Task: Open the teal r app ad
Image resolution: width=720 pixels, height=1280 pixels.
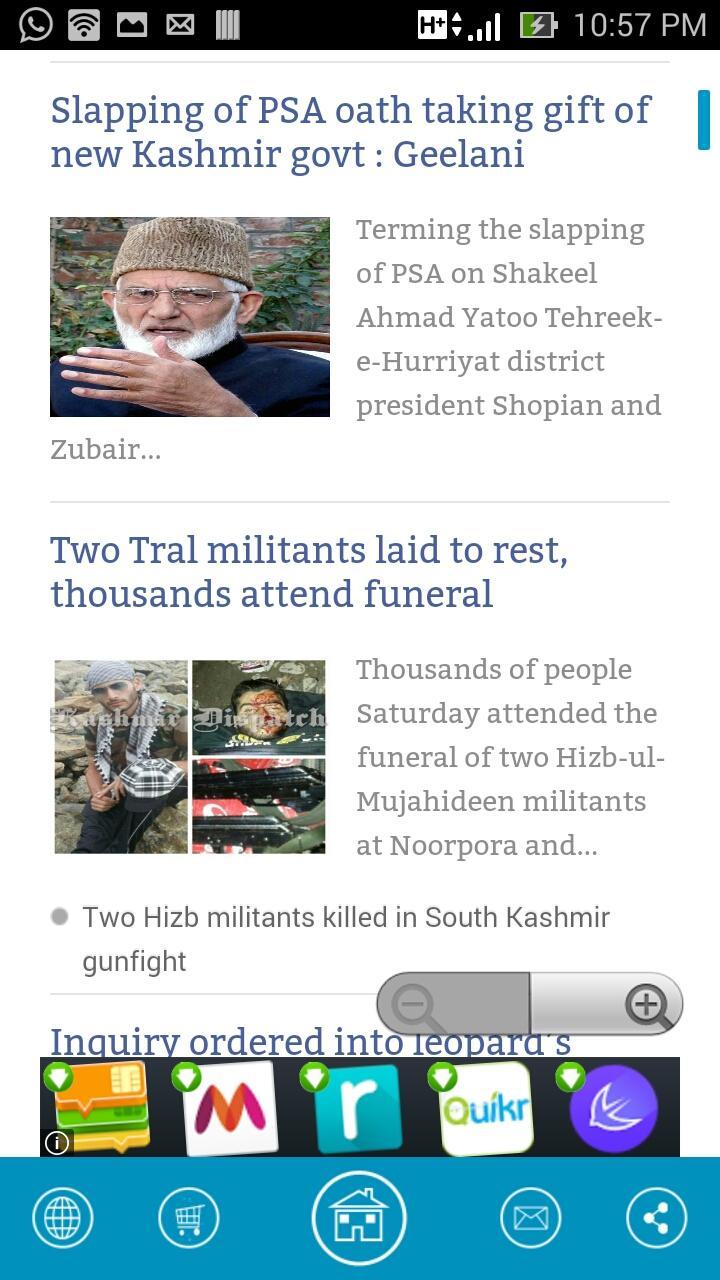Action: pos(358,1108)
